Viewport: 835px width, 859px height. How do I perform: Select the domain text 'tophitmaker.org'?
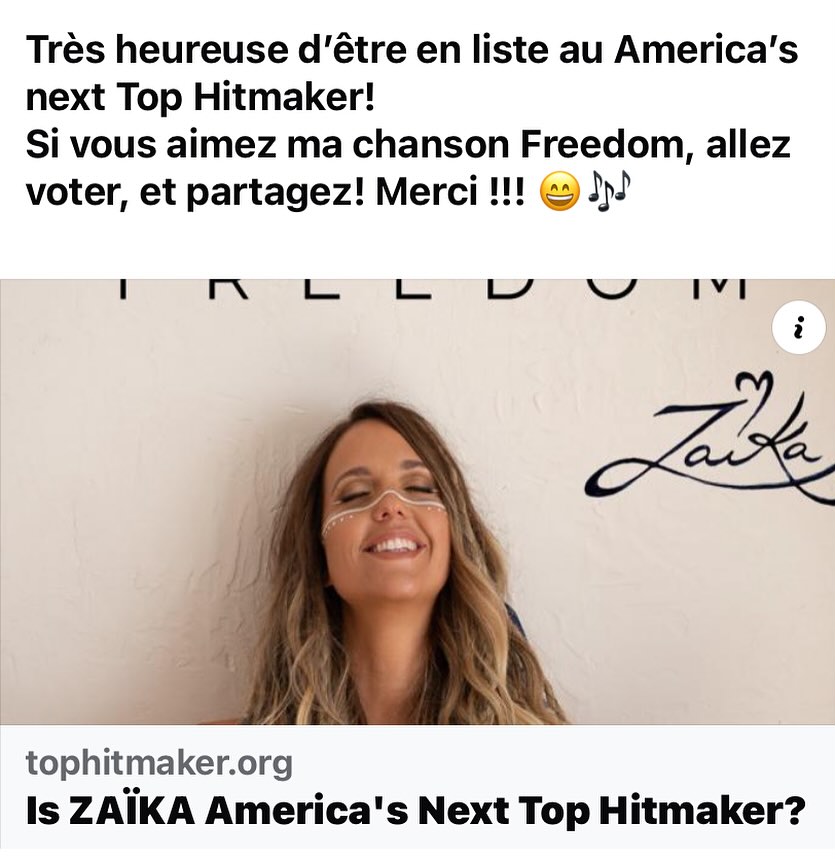tap(160, 765)
